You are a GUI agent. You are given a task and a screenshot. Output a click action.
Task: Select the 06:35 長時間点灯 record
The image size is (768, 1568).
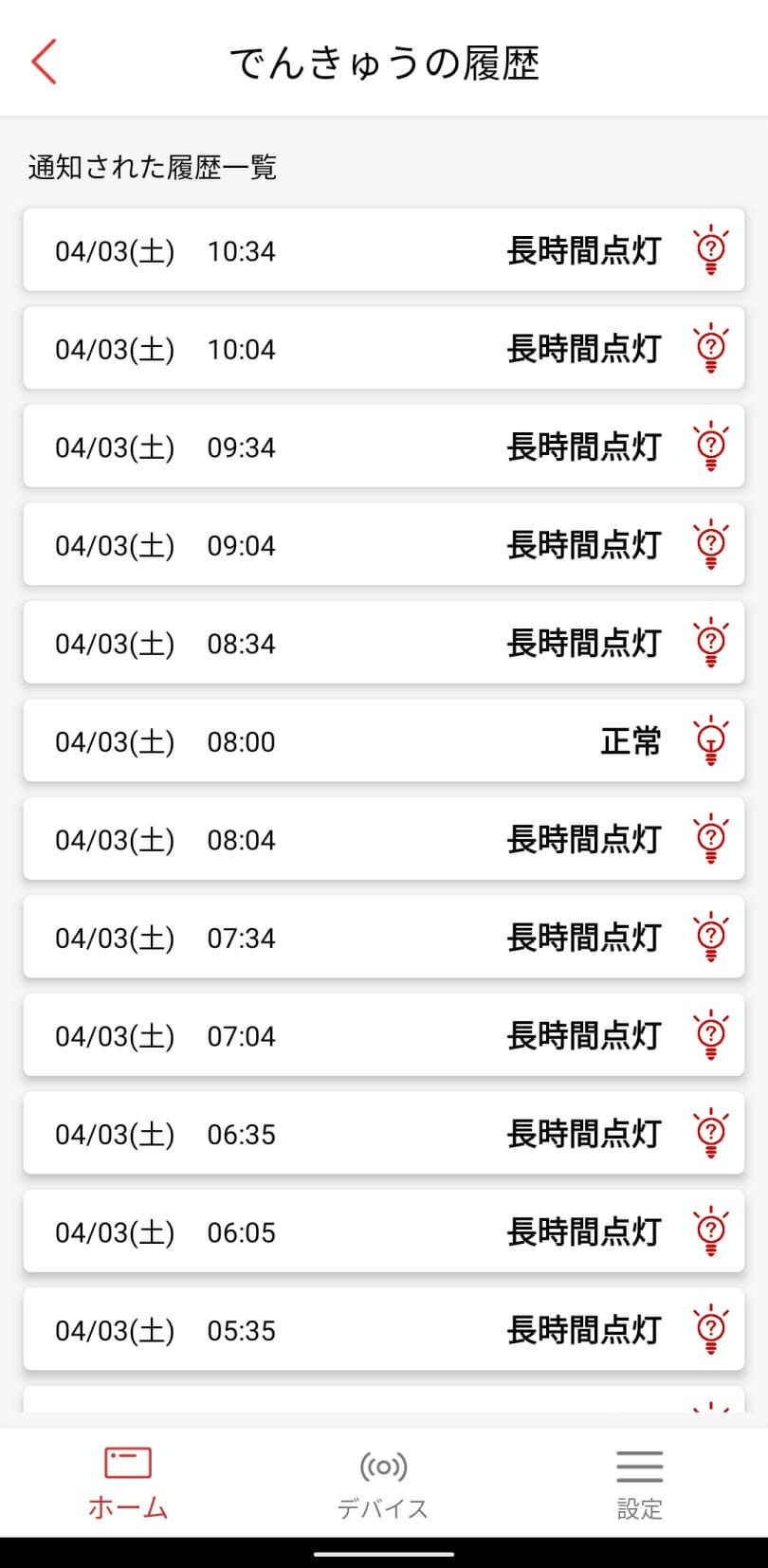384,1133
